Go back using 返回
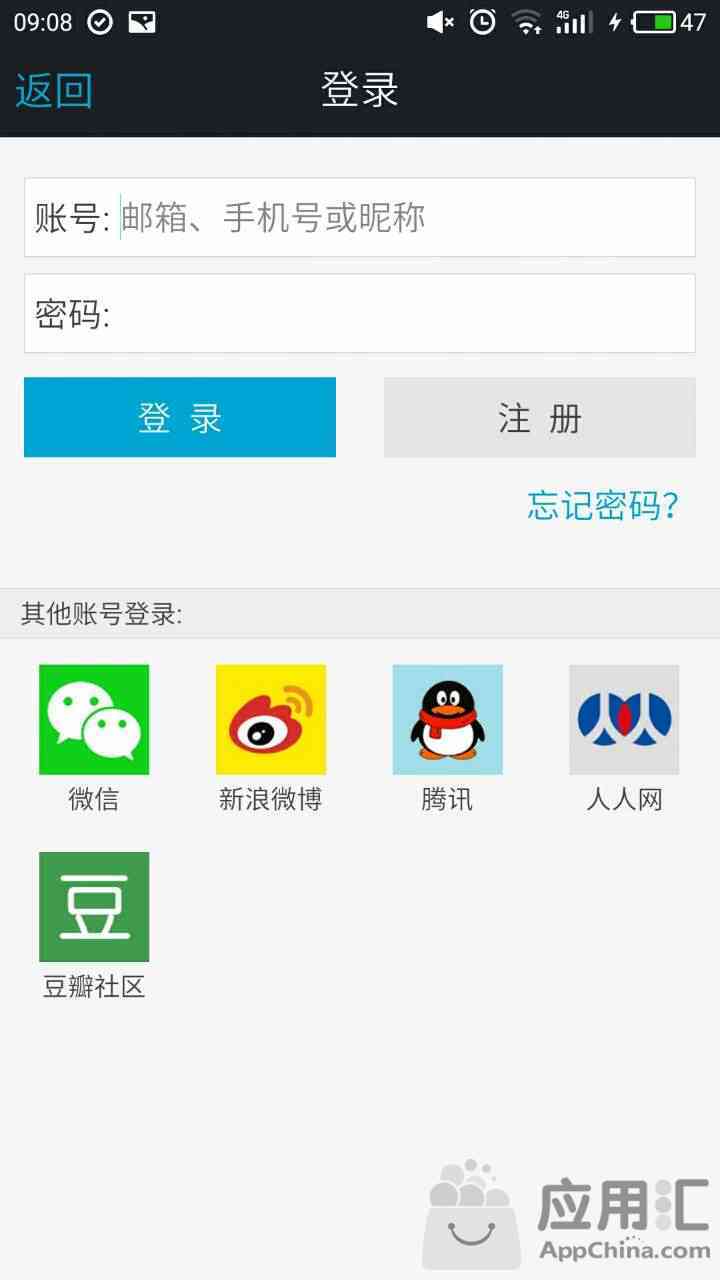Viewport: 720px width, 1280px height. tap(54, 90)
